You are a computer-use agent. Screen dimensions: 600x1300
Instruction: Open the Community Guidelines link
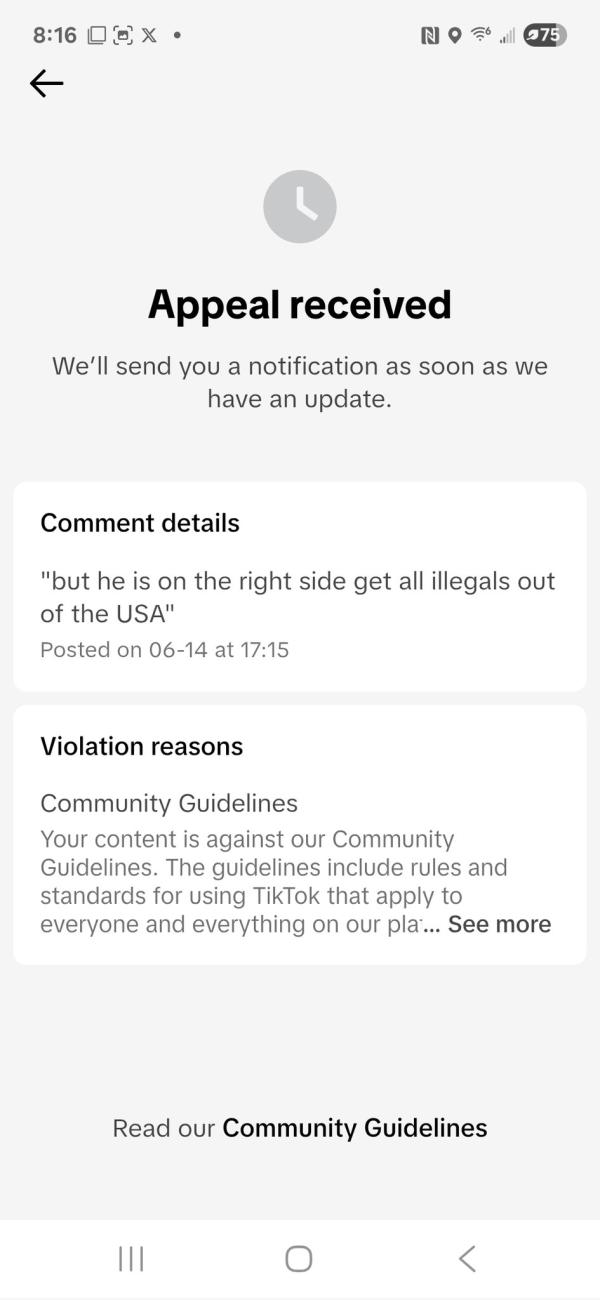point(354,1128)
